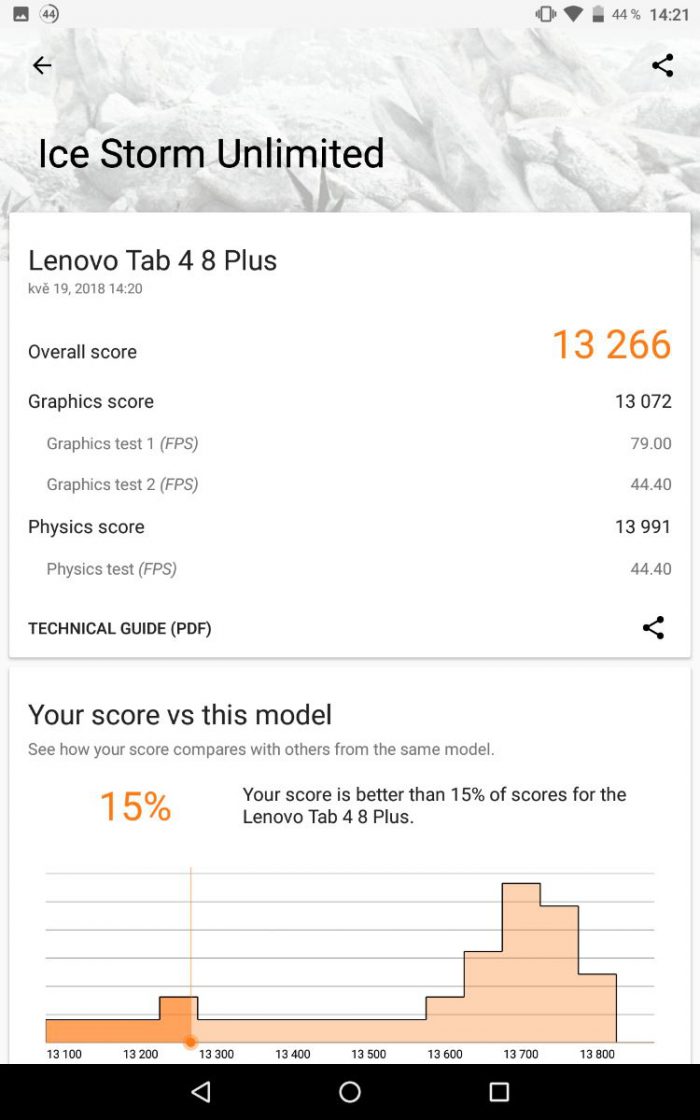Tap the system home button
The width and height of the screenshot is (700, 1120).
(x=350, y=1092)
